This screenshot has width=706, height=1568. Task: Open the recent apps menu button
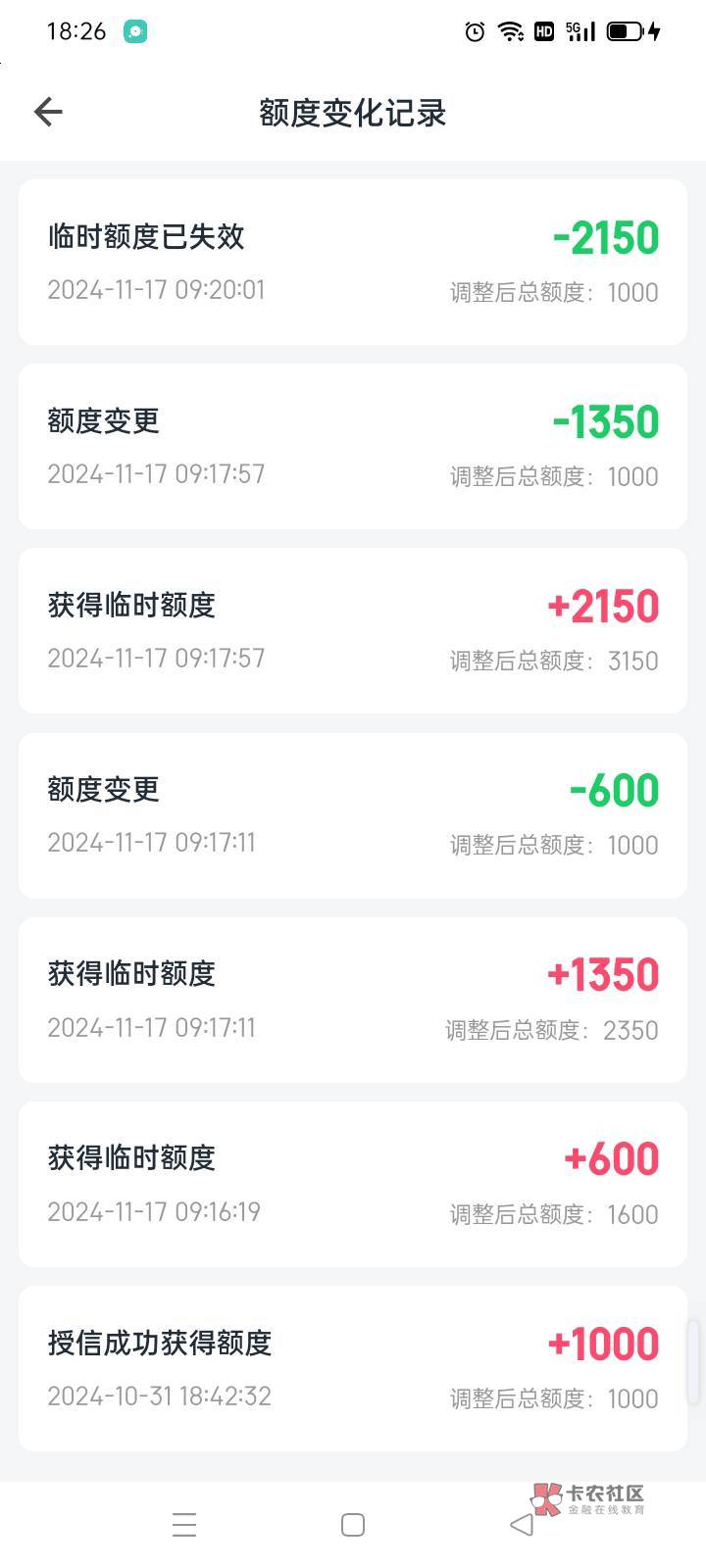[x=184, y=1525]
